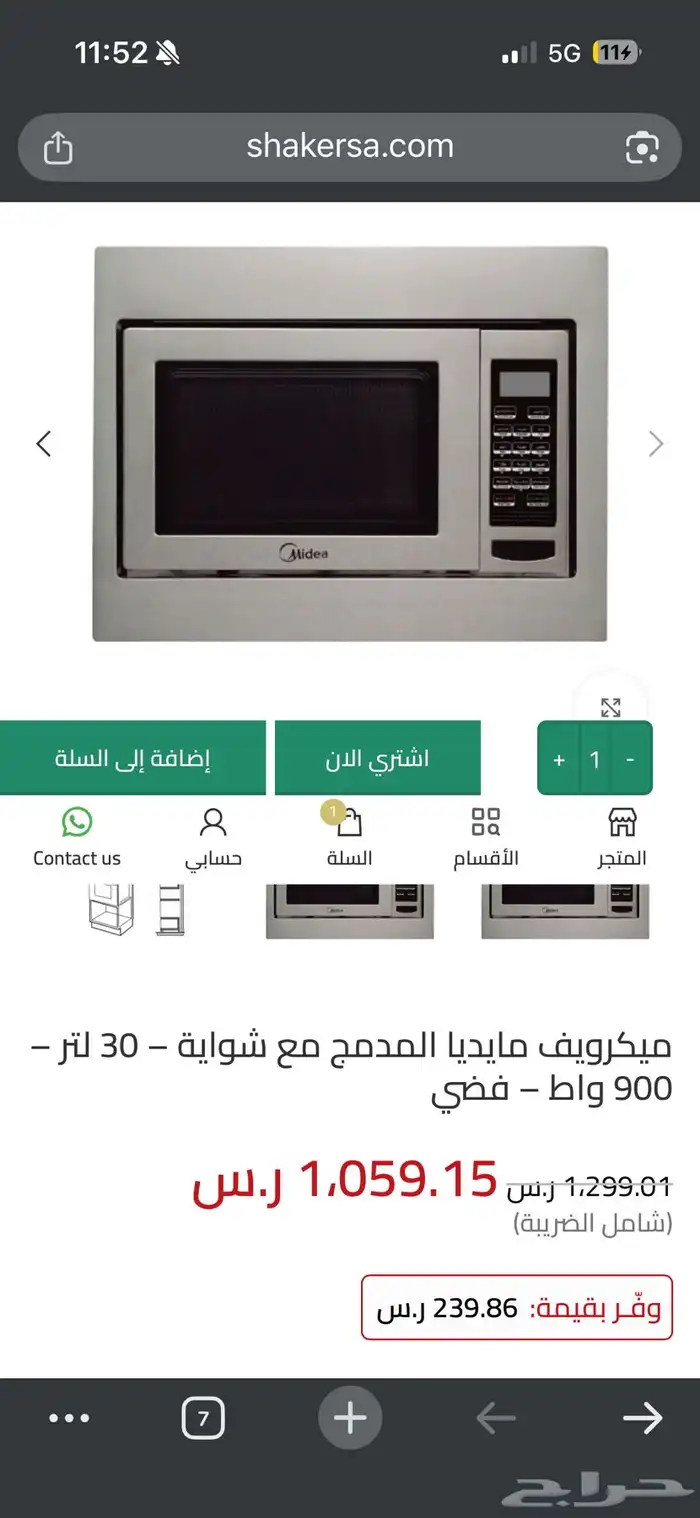Browse the categories (الأقسام)
700x1518 pixels.
486,838
